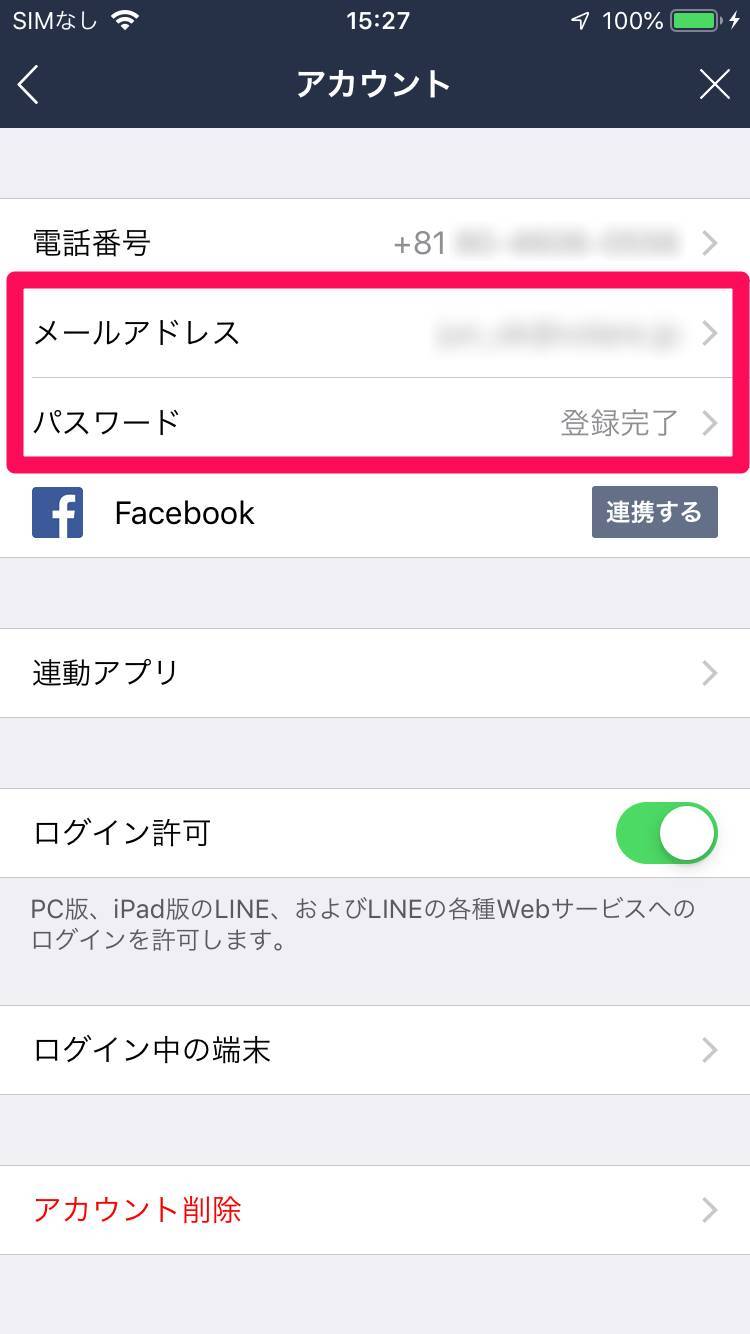The width and height of the screenshot is (750, 1334).
Task: Open 連動アプリ
Action: coord(375,673)
